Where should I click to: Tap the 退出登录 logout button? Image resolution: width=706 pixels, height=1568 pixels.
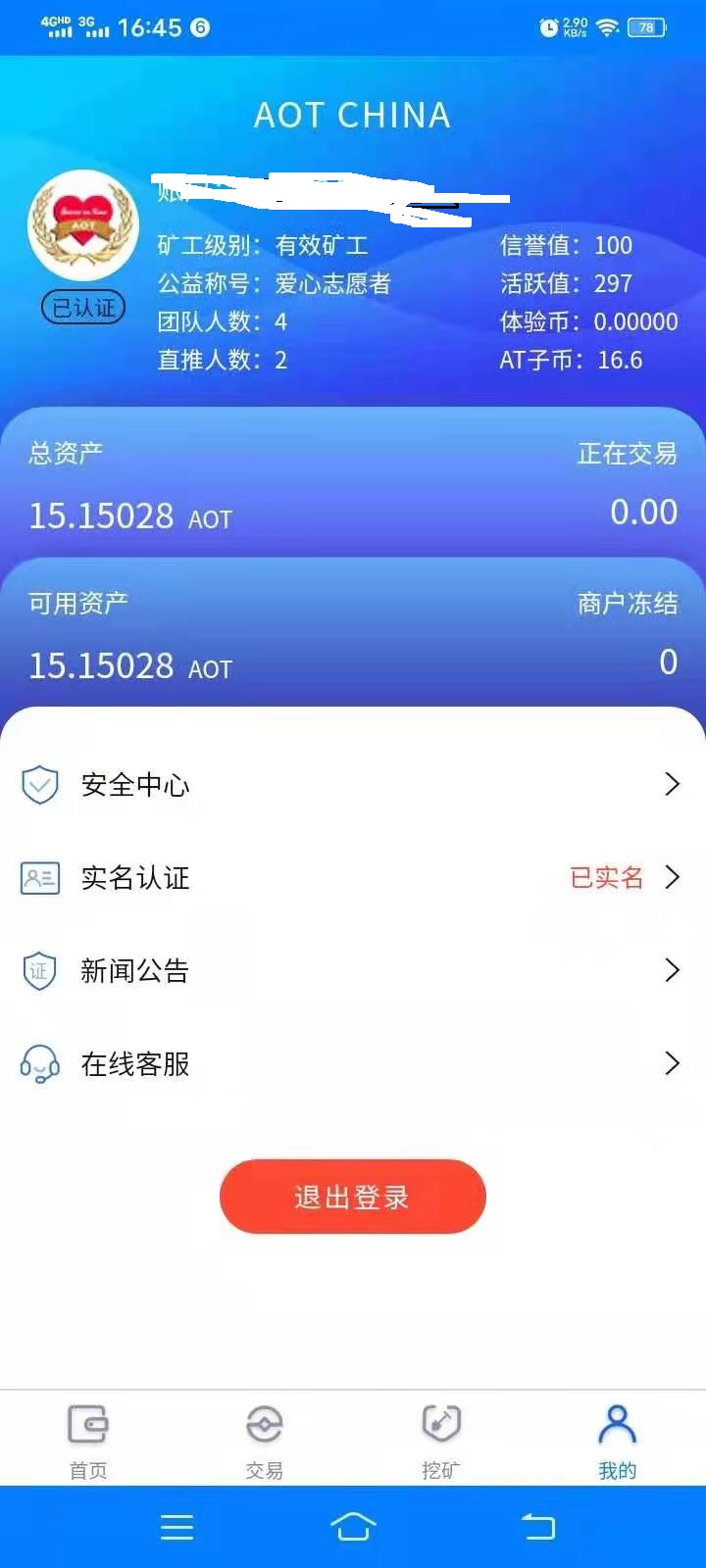353,1197
